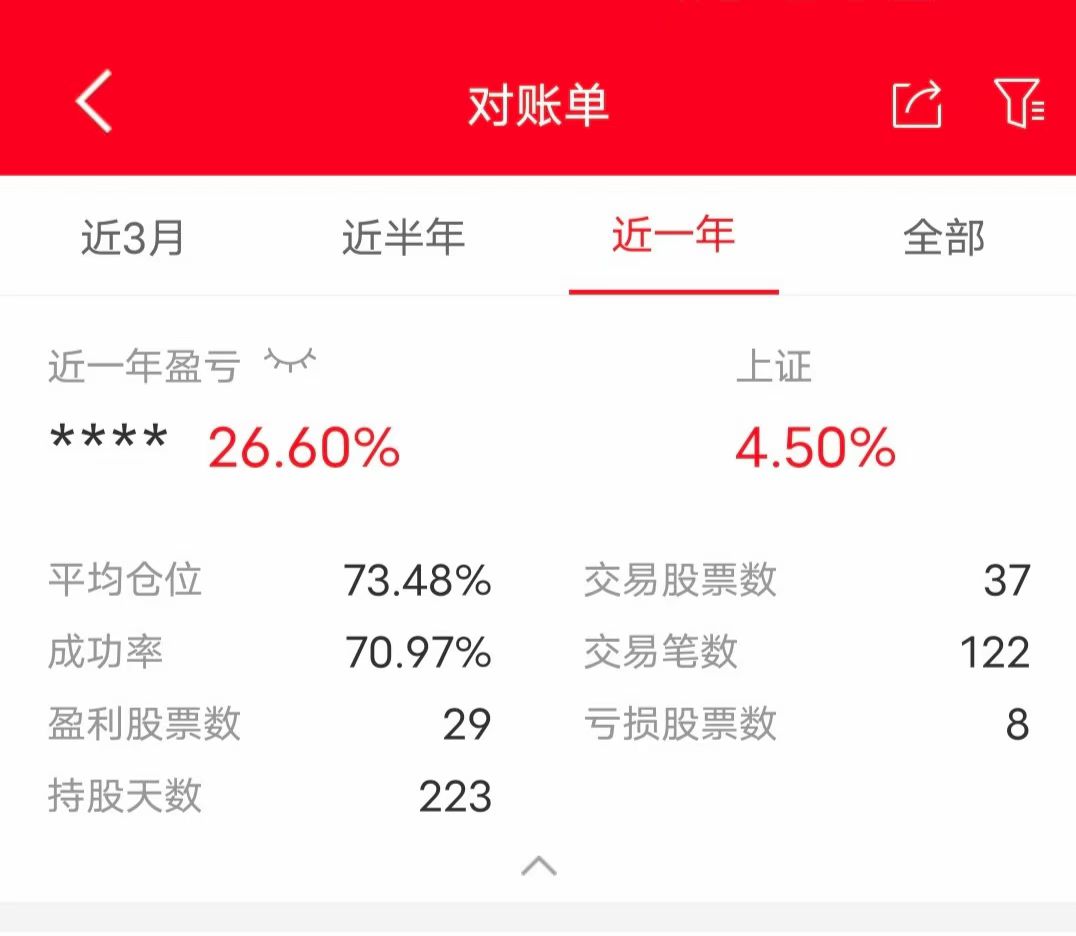Switch to the 全部 tab
This screenshot has width=1076, height=936.
(x=944, y=237)
